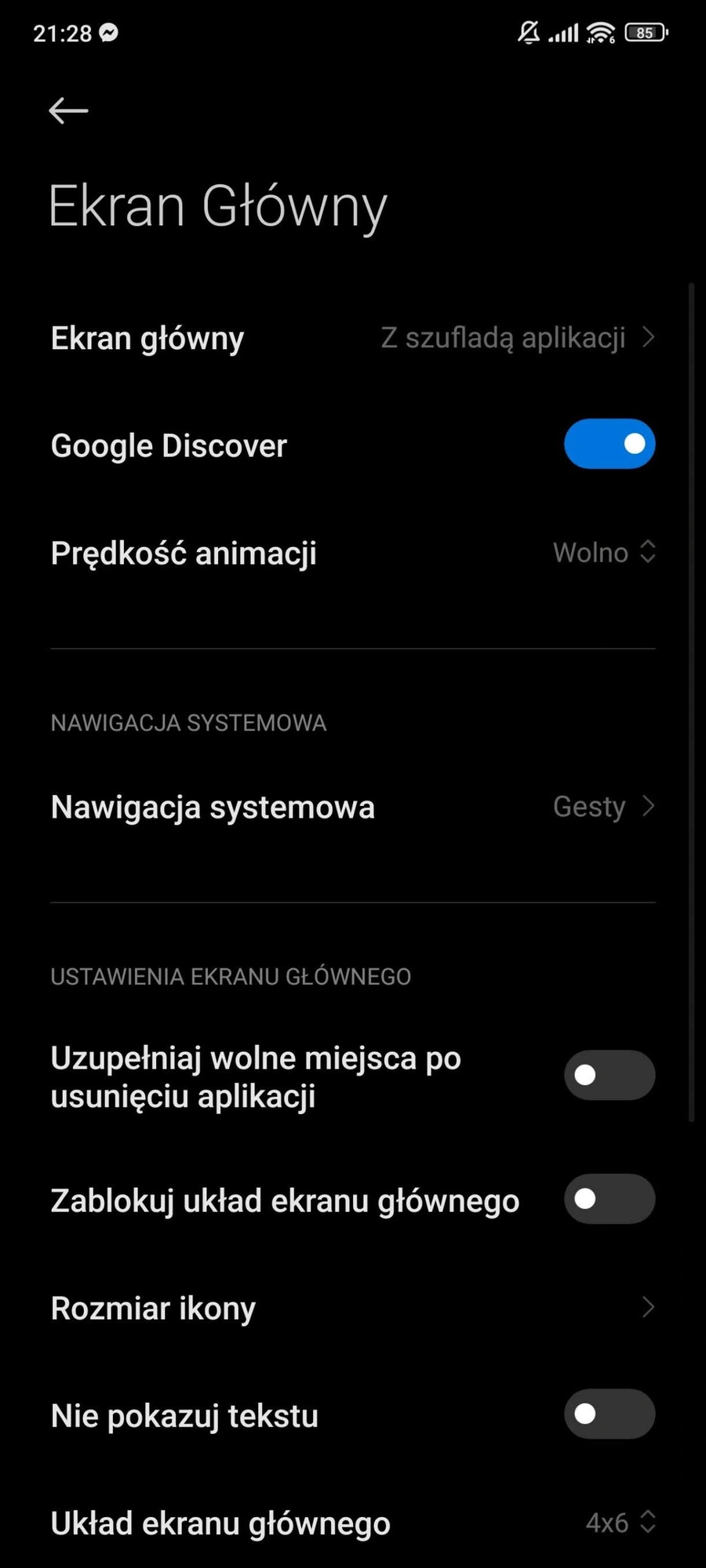This screenshot has width=706, height=1568.
Task: Change Układ ekranu głównego grid 4x6
Action: [620, 1523]
